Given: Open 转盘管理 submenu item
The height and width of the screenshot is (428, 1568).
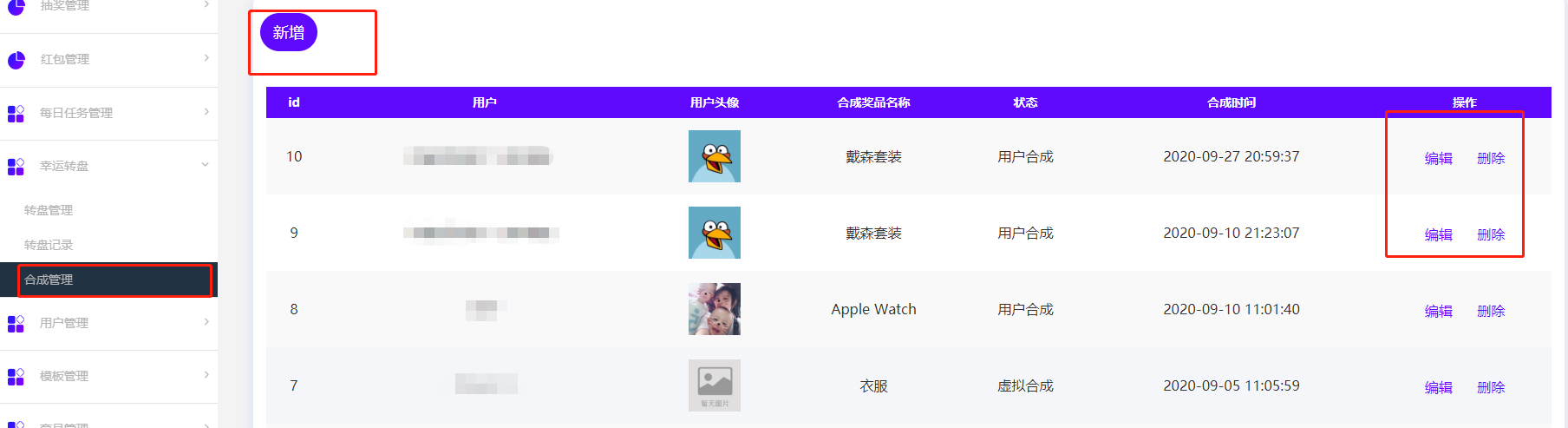Looking at the screenshot, I should (x=49, y=210).
